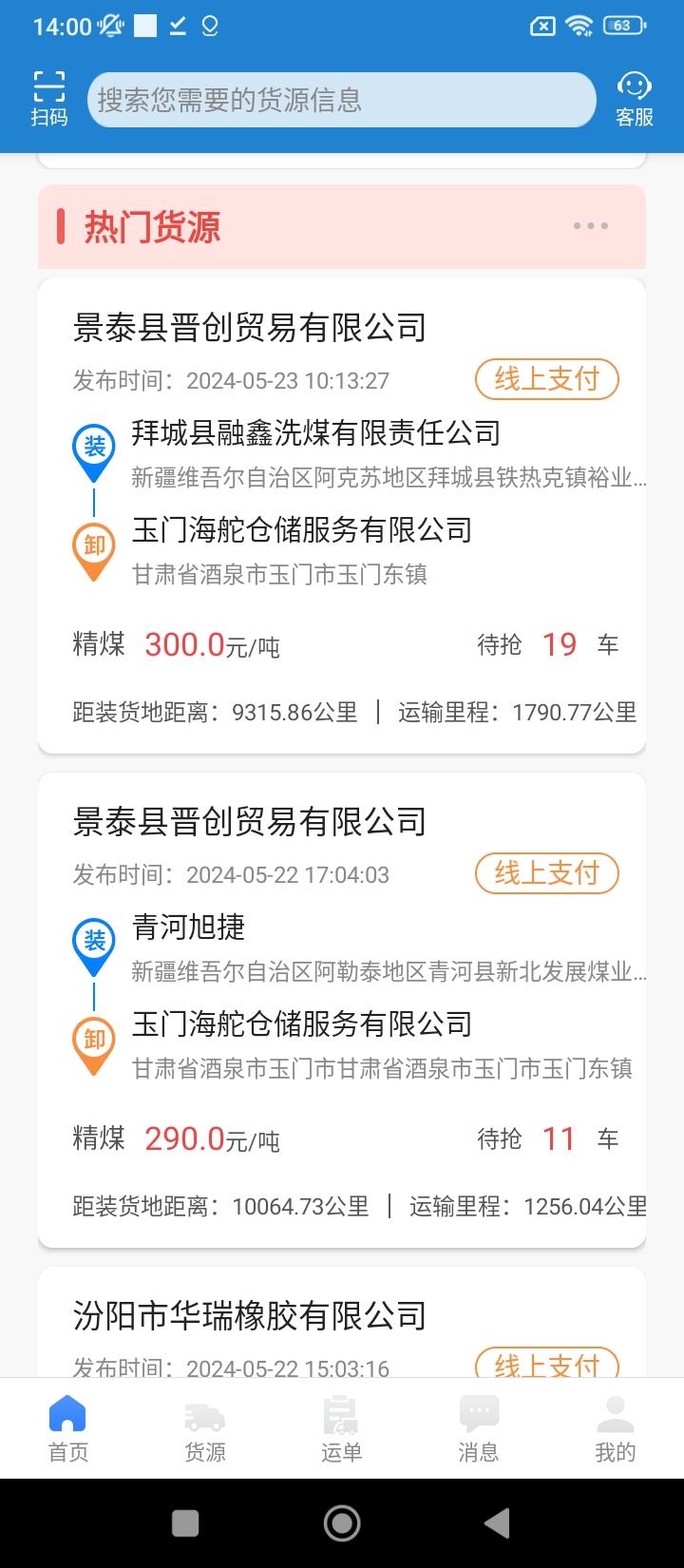Tap the system home button
The height and width of the screenshot is (1568, 684).
tap(342, 1523)
